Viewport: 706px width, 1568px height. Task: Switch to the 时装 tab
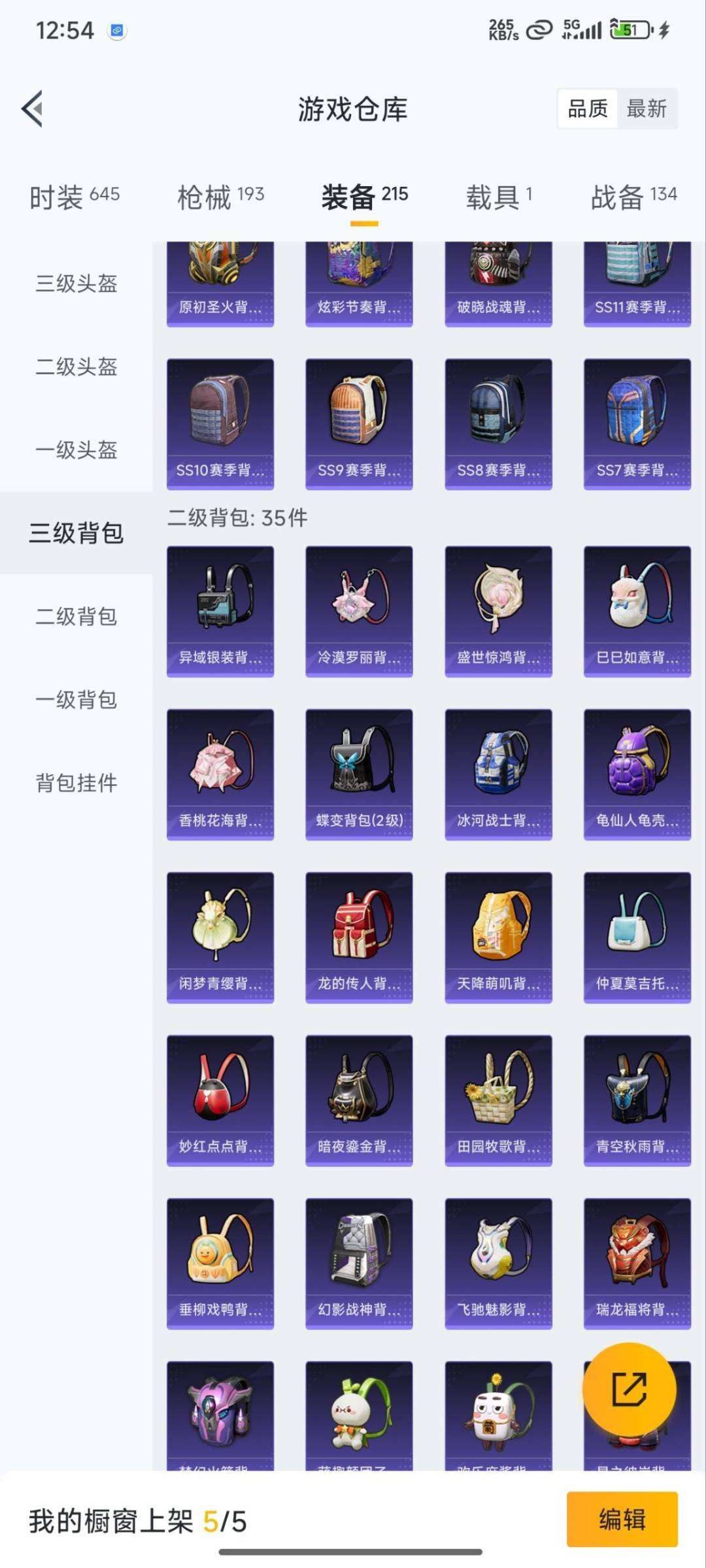74,196
